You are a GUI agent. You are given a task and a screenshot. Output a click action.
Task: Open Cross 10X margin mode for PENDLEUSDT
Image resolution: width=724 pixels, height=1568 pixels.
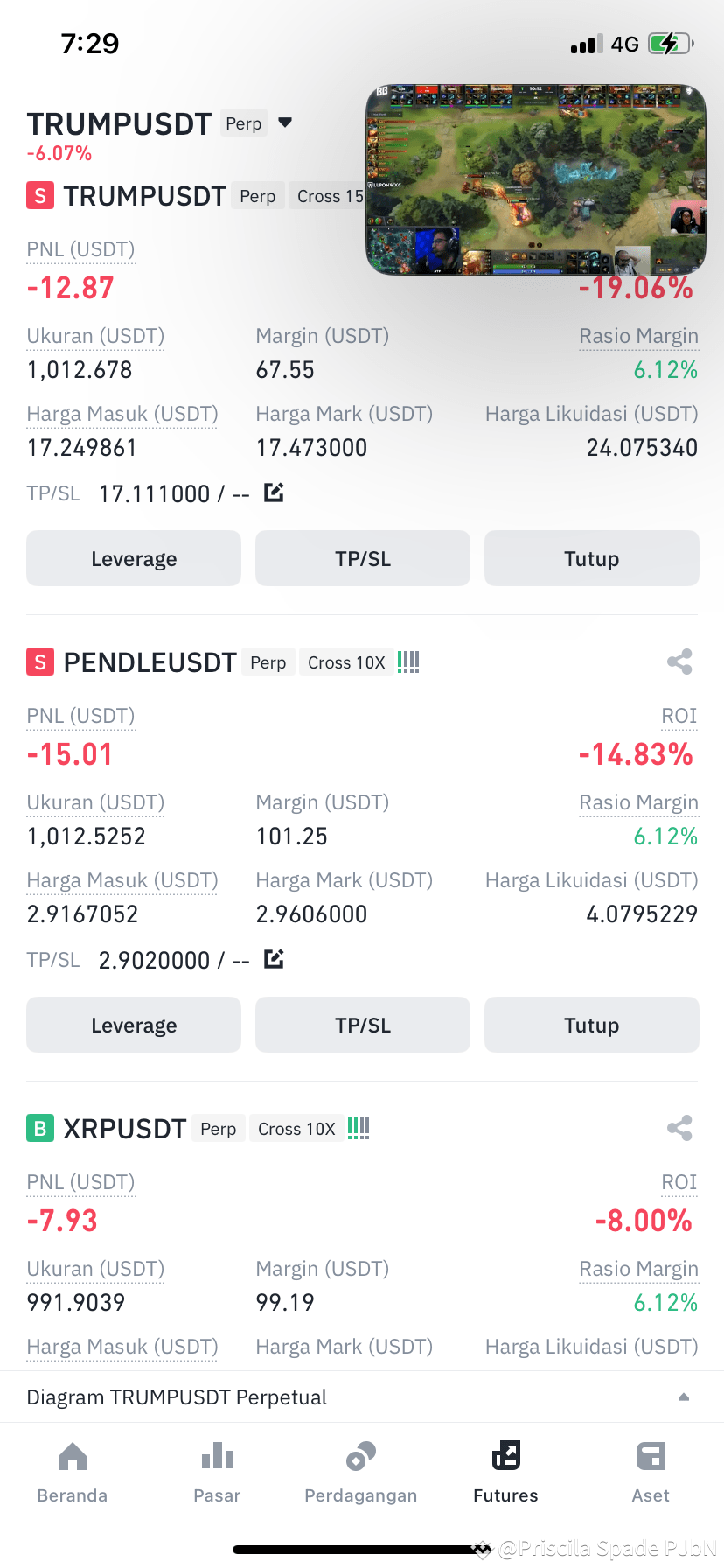(x=346, y=662)
